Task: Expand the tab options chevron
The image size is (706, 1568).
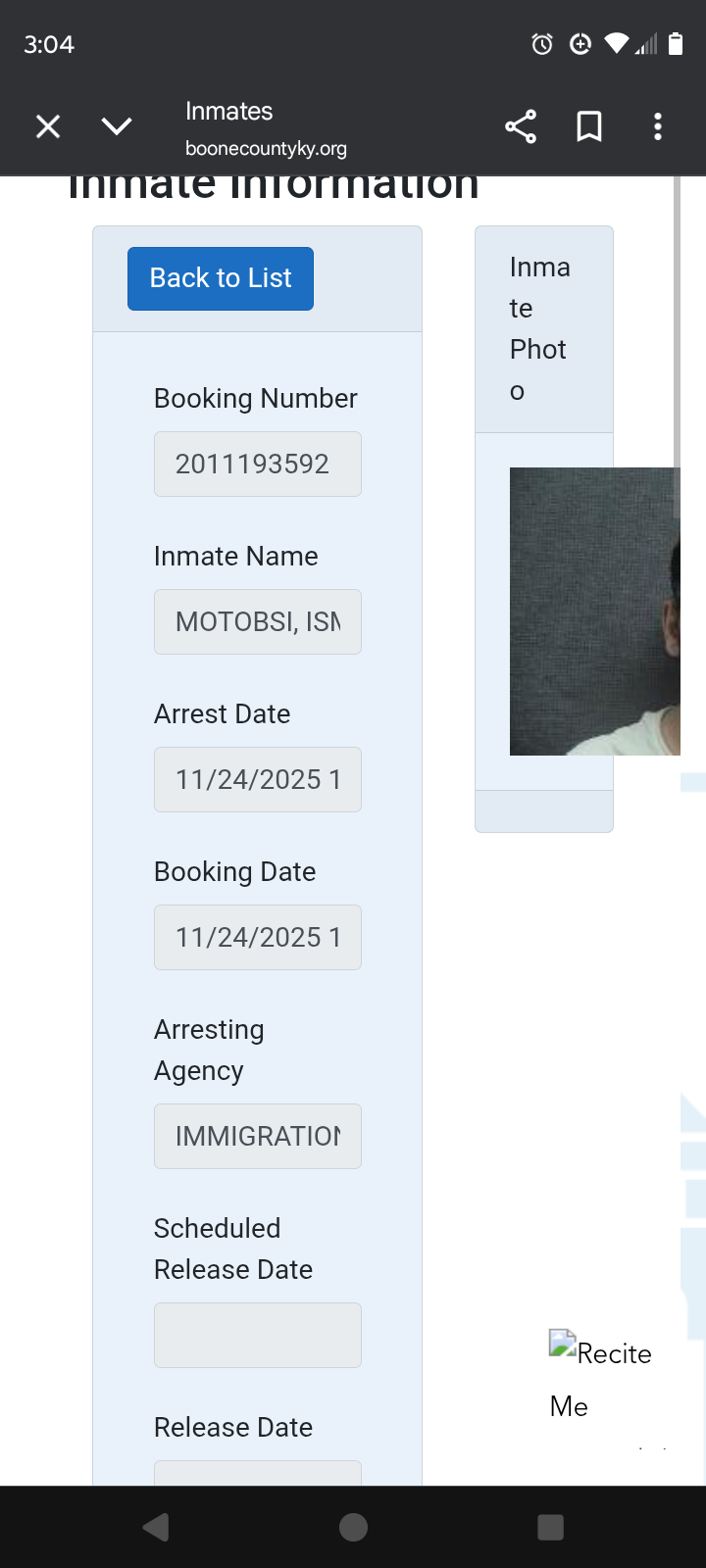Action: click(x=117, y=126)
